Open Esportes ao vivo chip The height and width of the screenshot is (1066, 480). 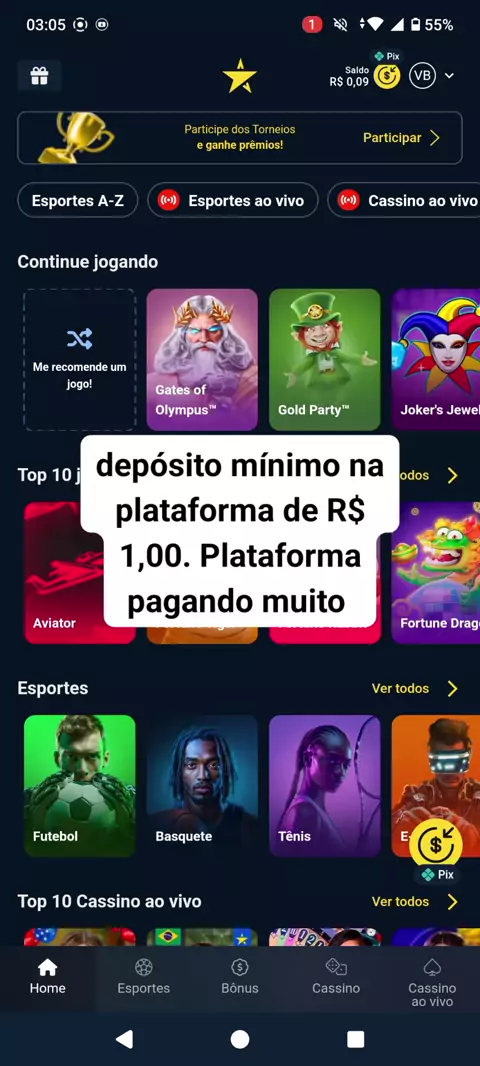coord(233,201)
